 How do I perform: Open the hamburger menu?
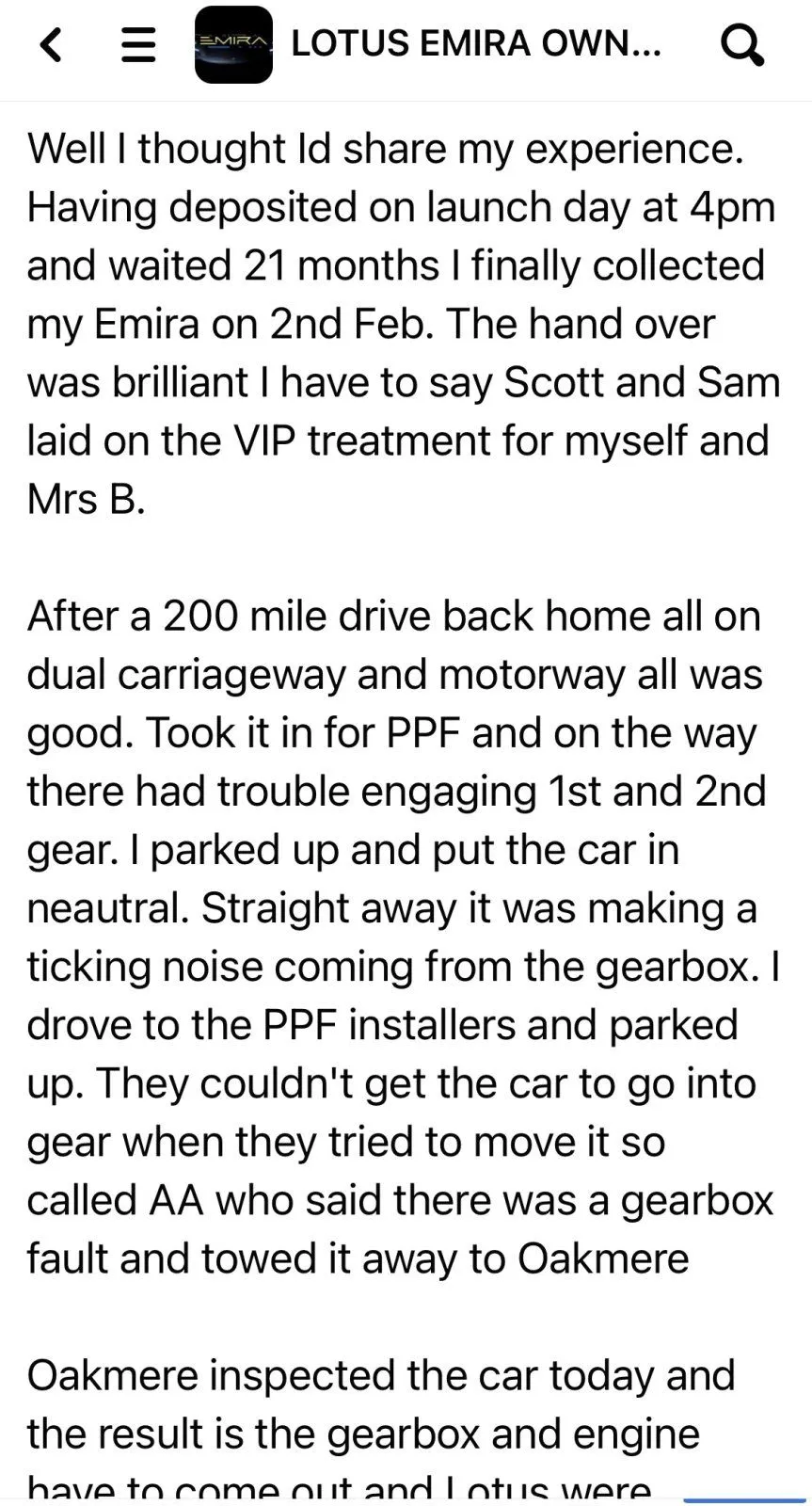[138, 44]
